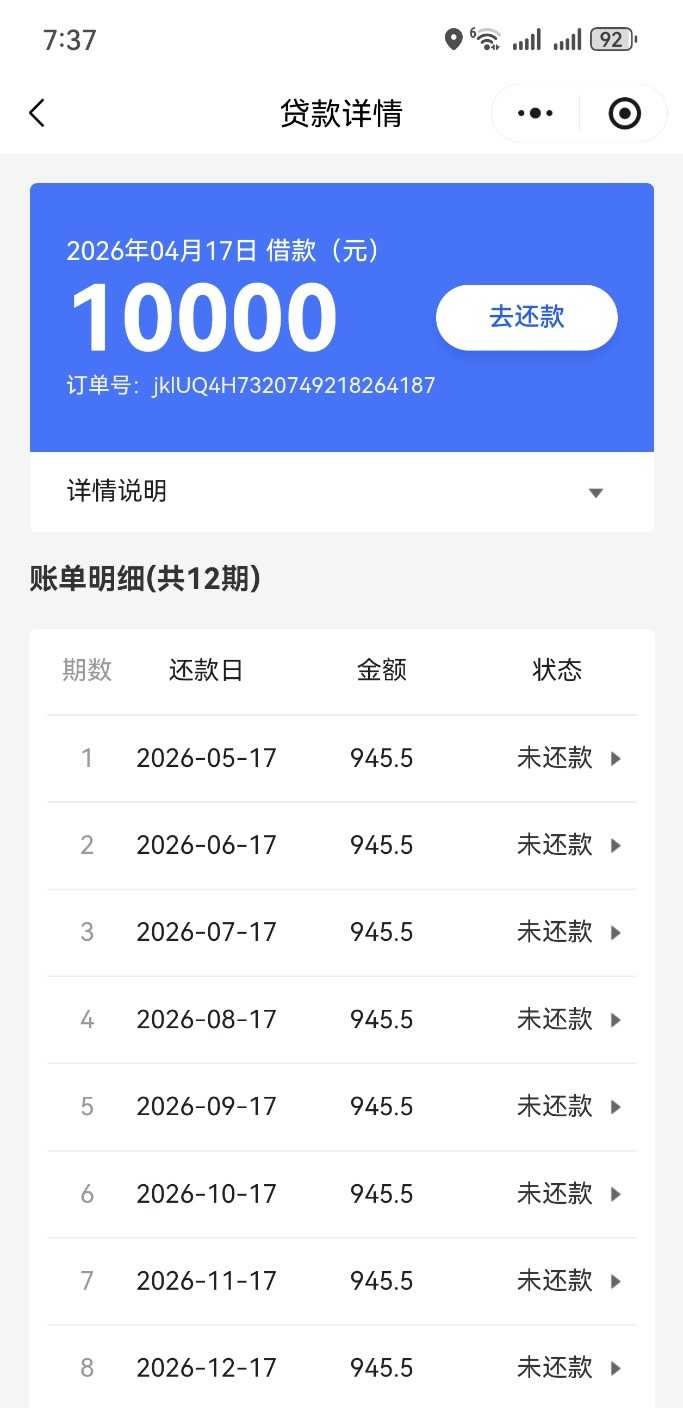Open installment 1 due 2026-05-17
683x1408 pixels.
[x=342, y=758]
